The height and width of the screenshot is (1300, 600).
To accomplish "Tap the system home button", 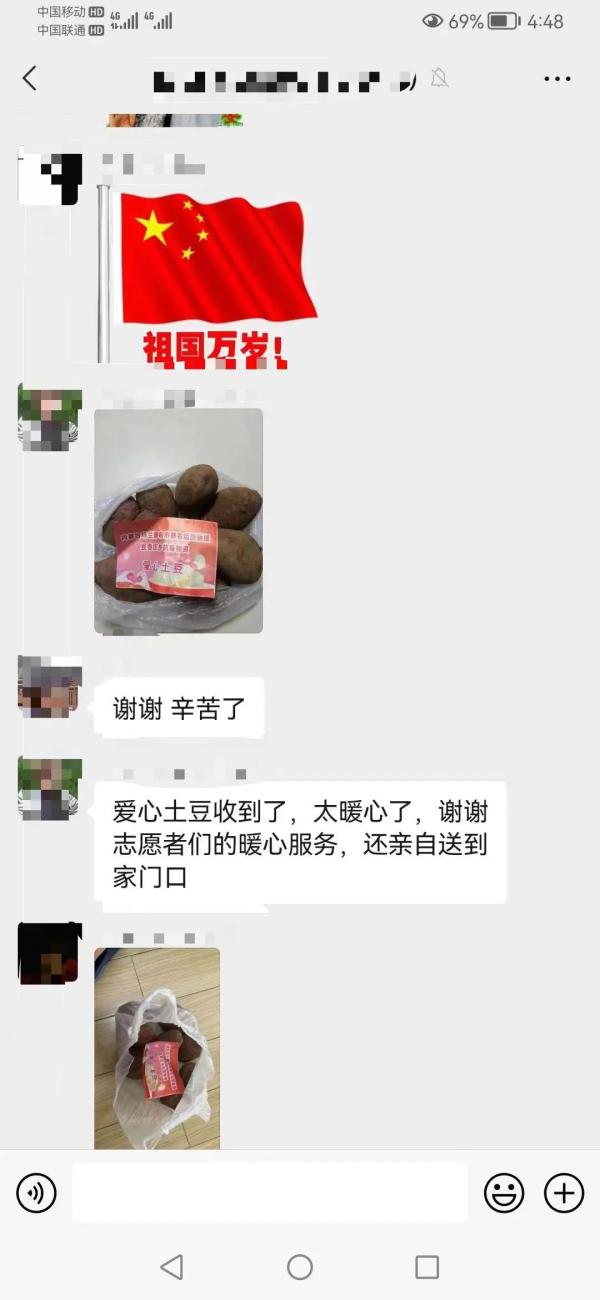I will click(x=300, y=1267).
